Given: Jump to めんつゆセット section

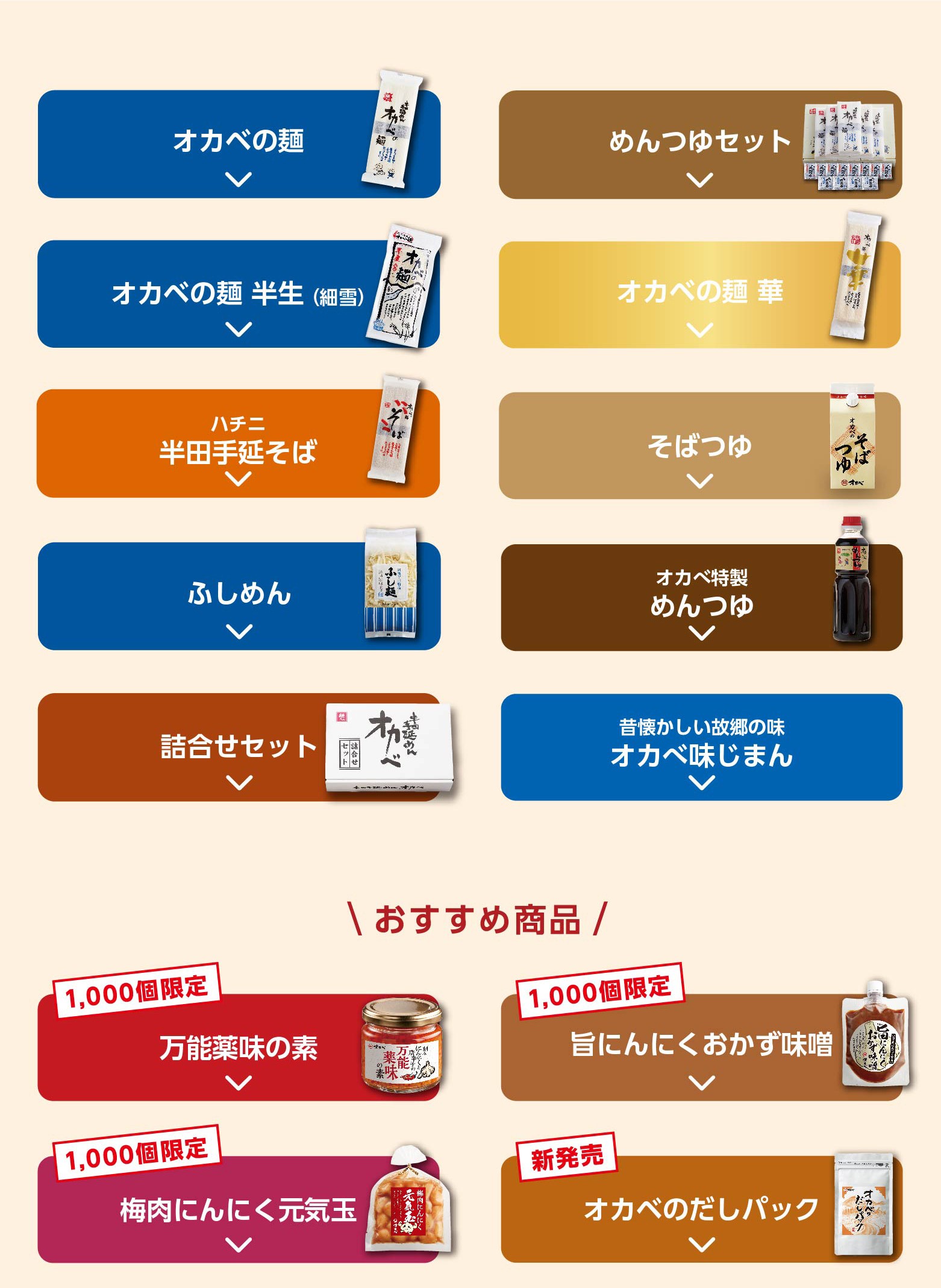Looking at the screenshot, I should point(700,145).
